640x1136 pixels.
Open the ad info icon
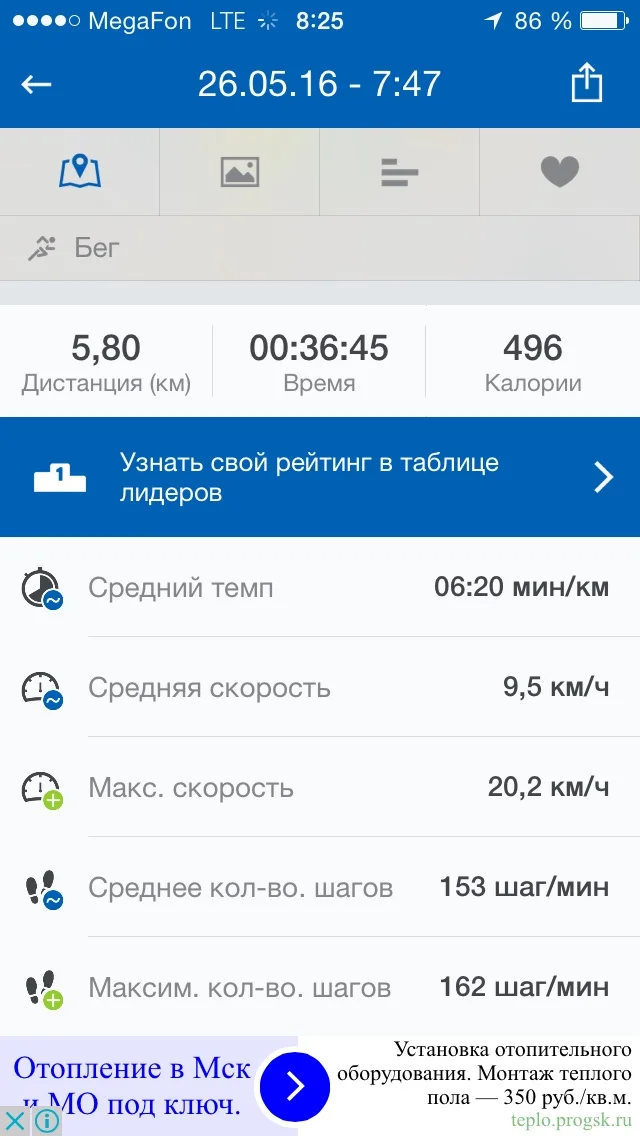pos(46,1122)
